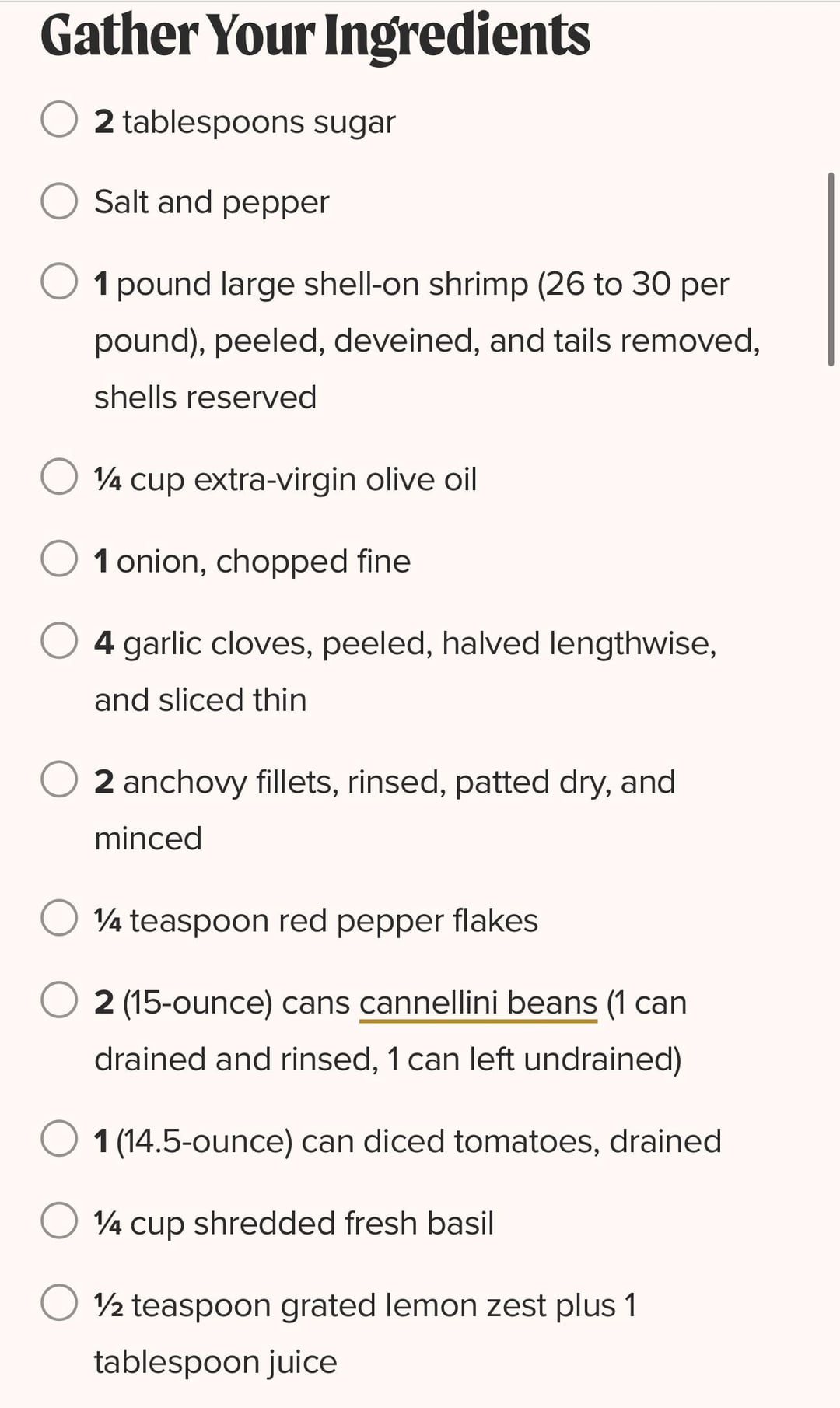Open the cannellini beans link
The image size is (840, 1408).
(x=478, y=1003)
